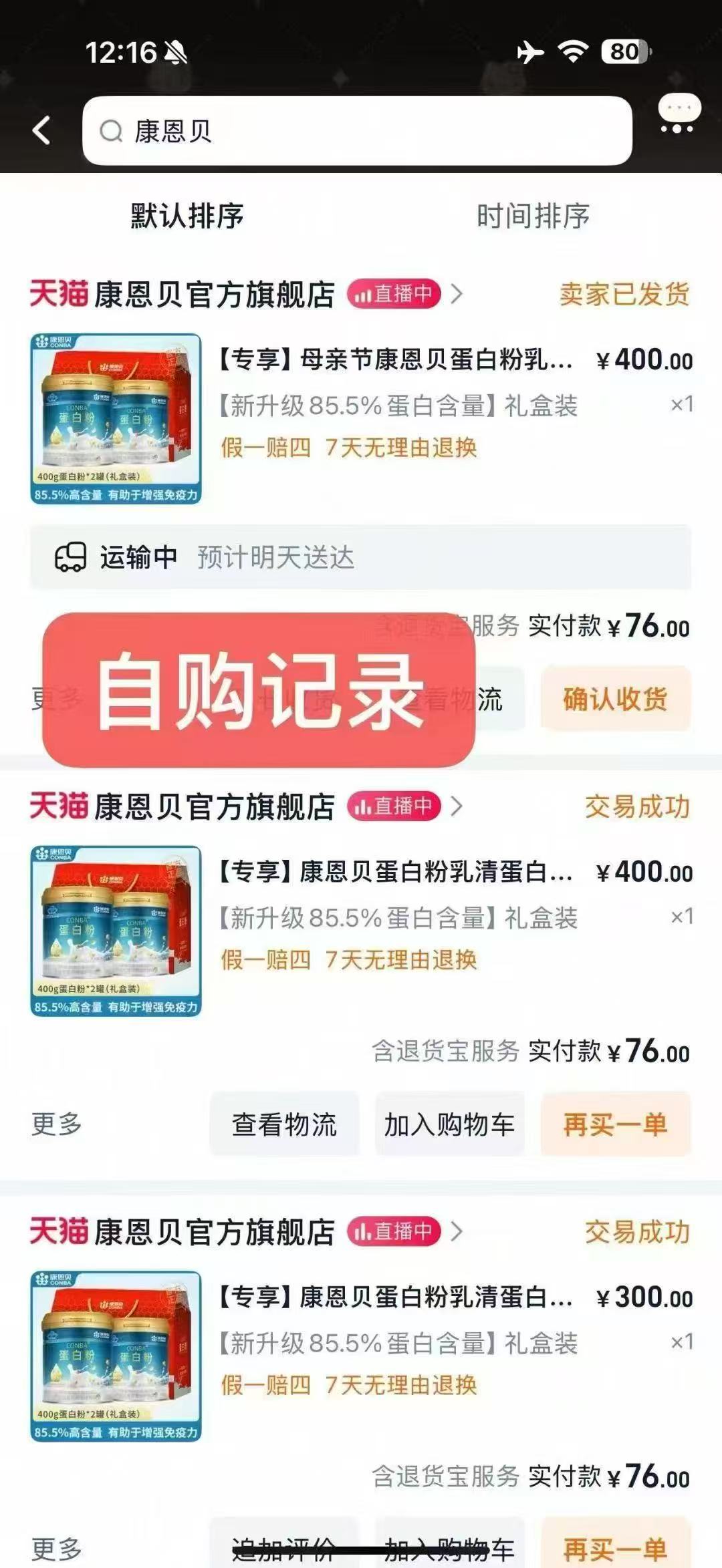Tap the search magnifier icon
Screen dimensions: 722x1568
coord(109,131)
